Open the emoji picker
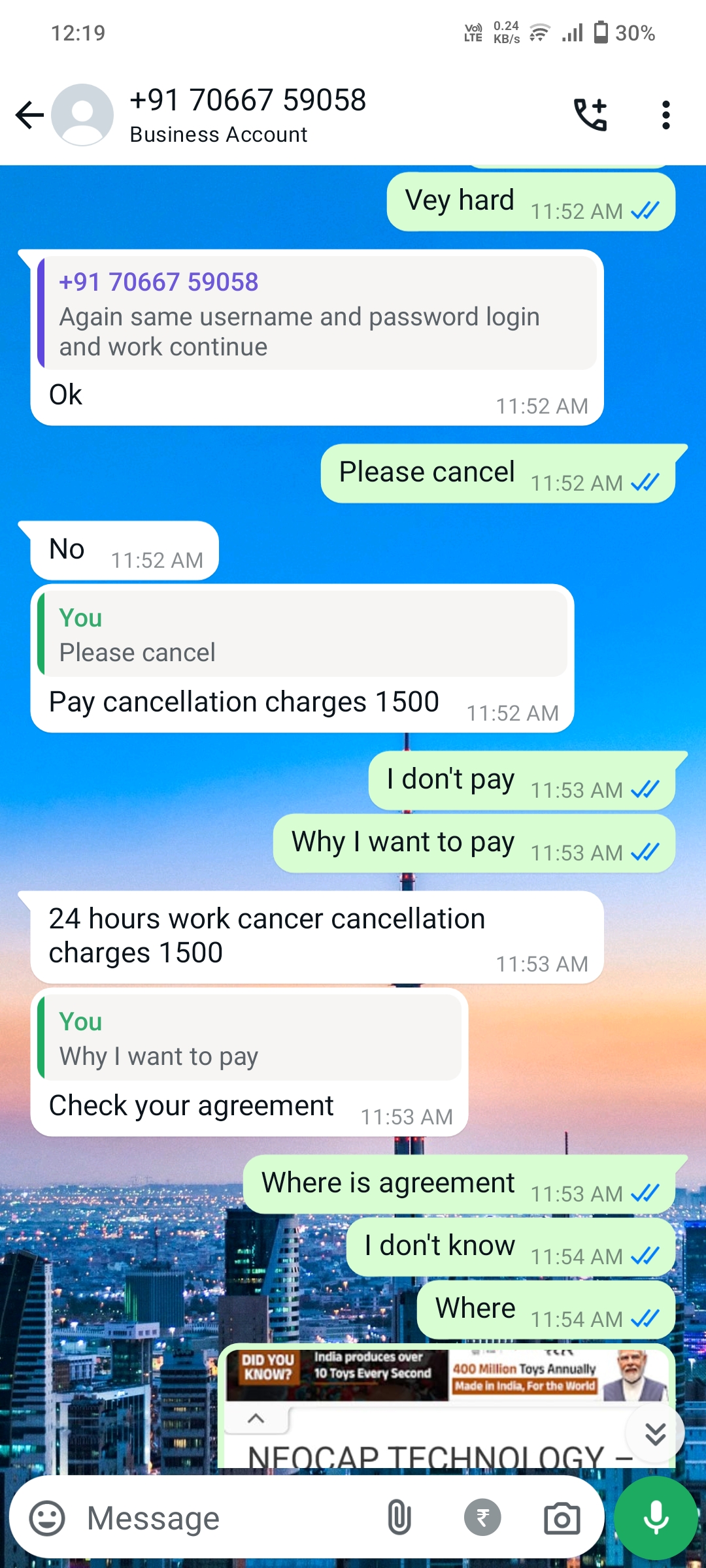Image resolution: width=706 pixels, height=1568 pixels. [x=48, y=1518]
